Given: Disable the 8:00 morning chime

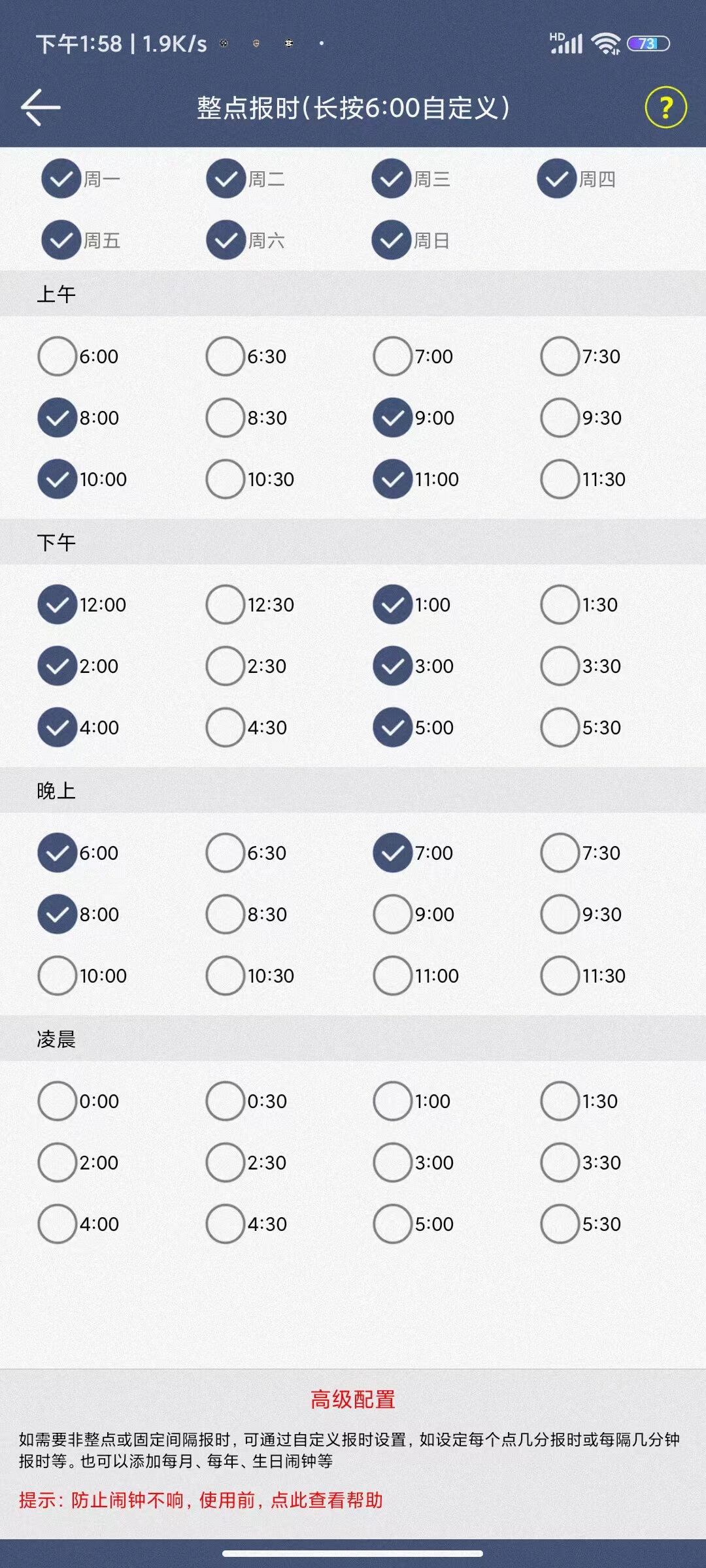Looking at the screenshot, I should tap(58, 417).
